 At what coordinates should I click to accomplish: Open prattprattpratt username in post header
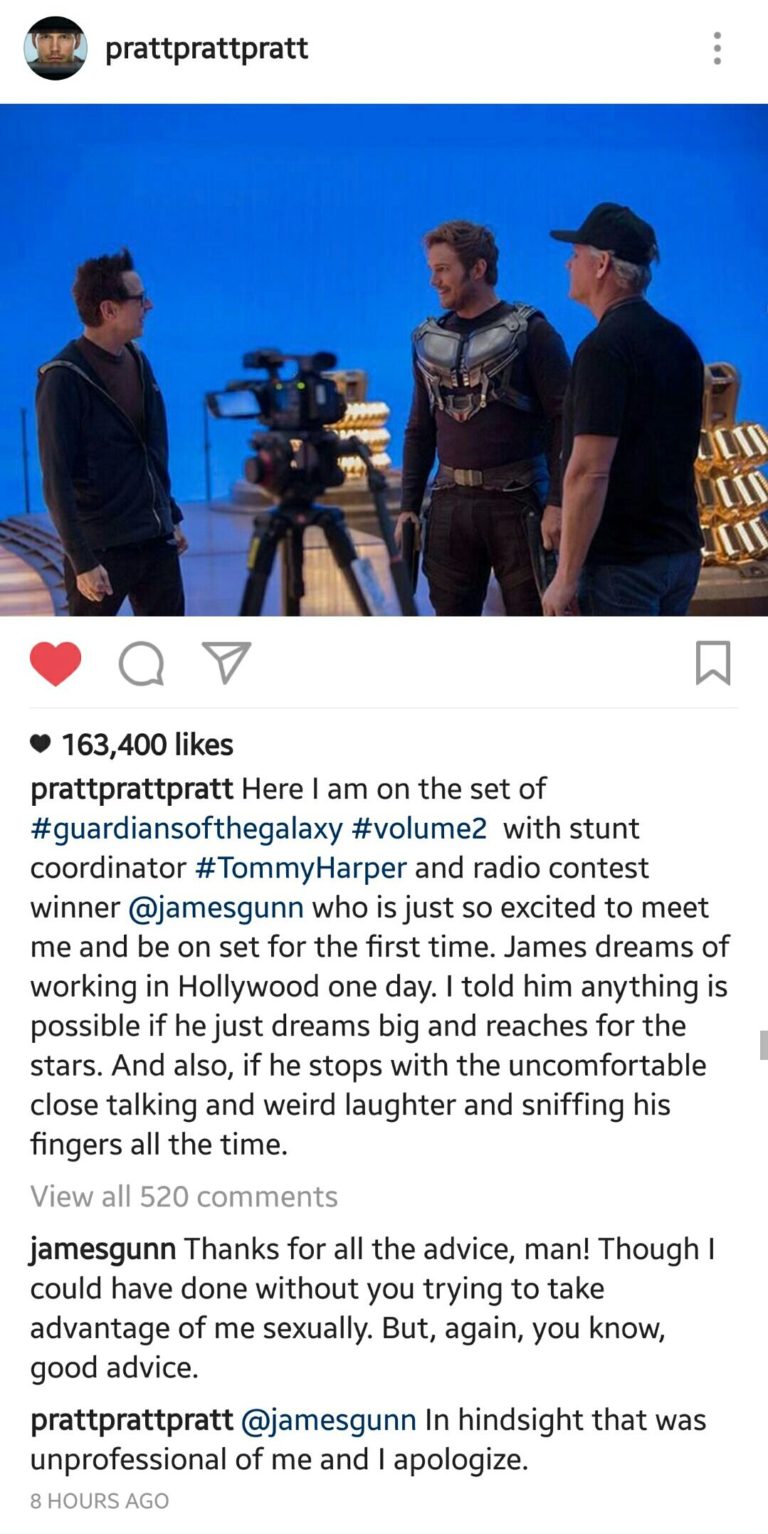click(x=206, y=48)
